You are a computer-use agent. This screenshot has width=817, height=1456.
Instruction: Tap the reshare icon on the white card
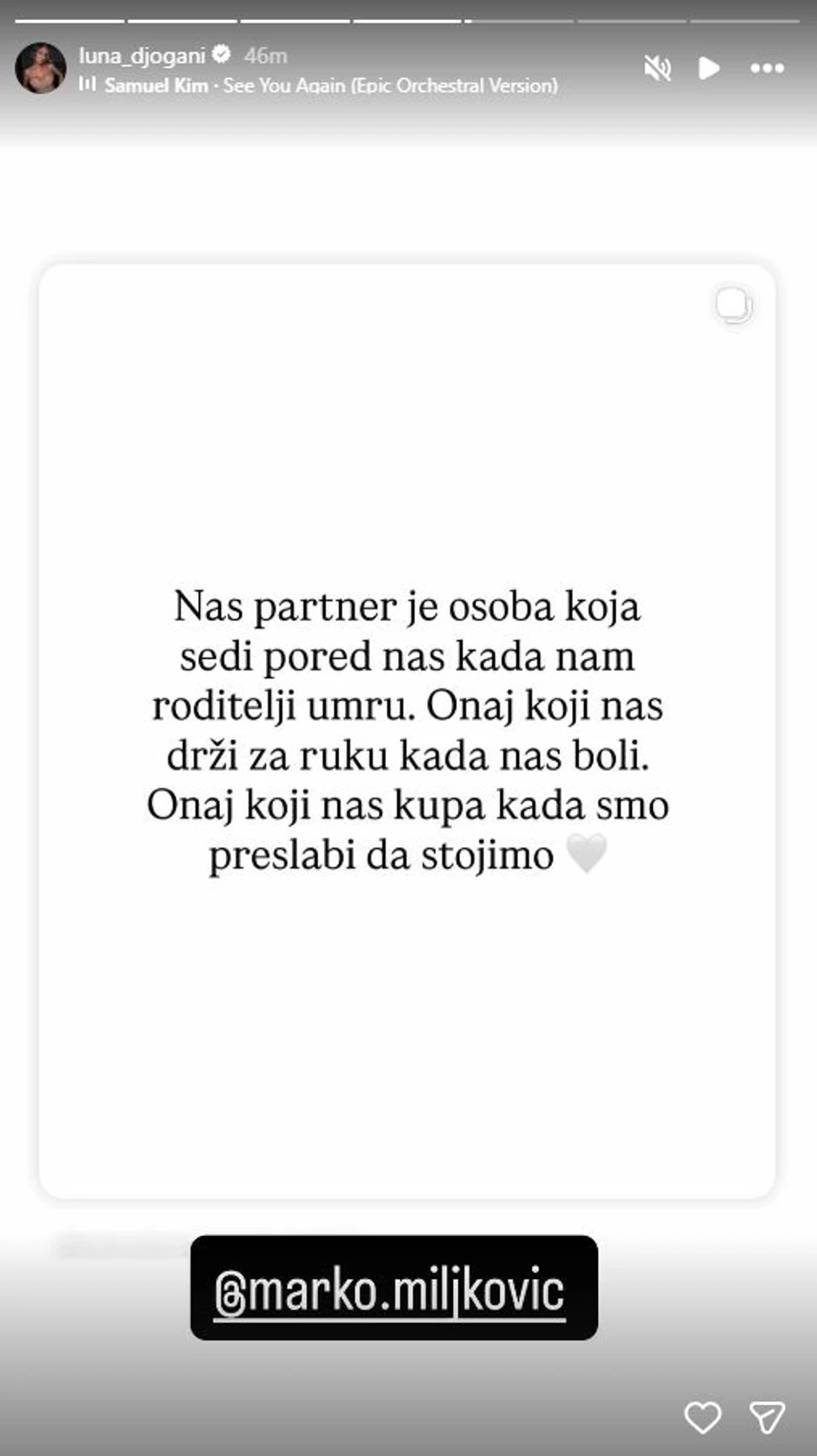(x=731, y=306)
